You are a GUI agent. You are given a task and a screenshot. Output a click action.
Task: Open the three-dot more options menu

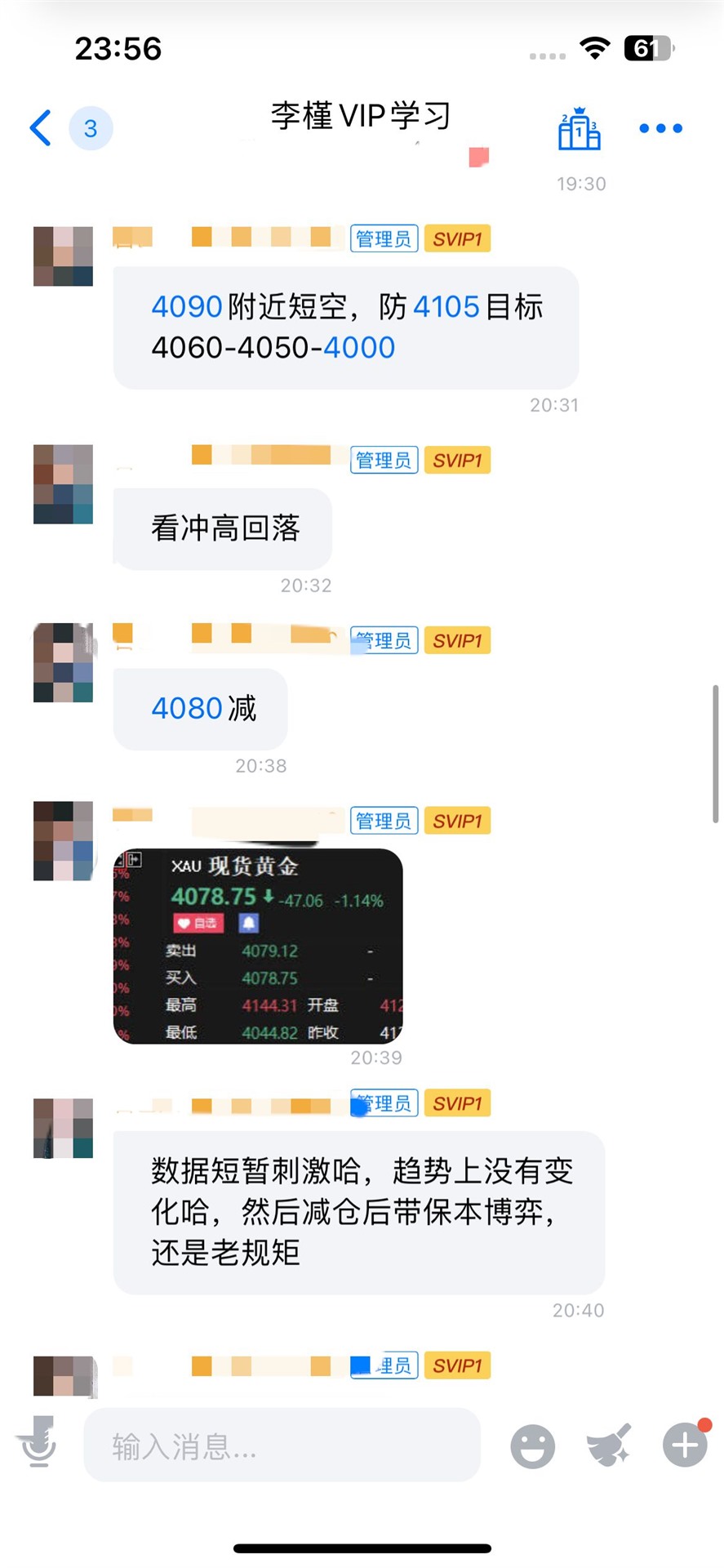click(660, 128)
